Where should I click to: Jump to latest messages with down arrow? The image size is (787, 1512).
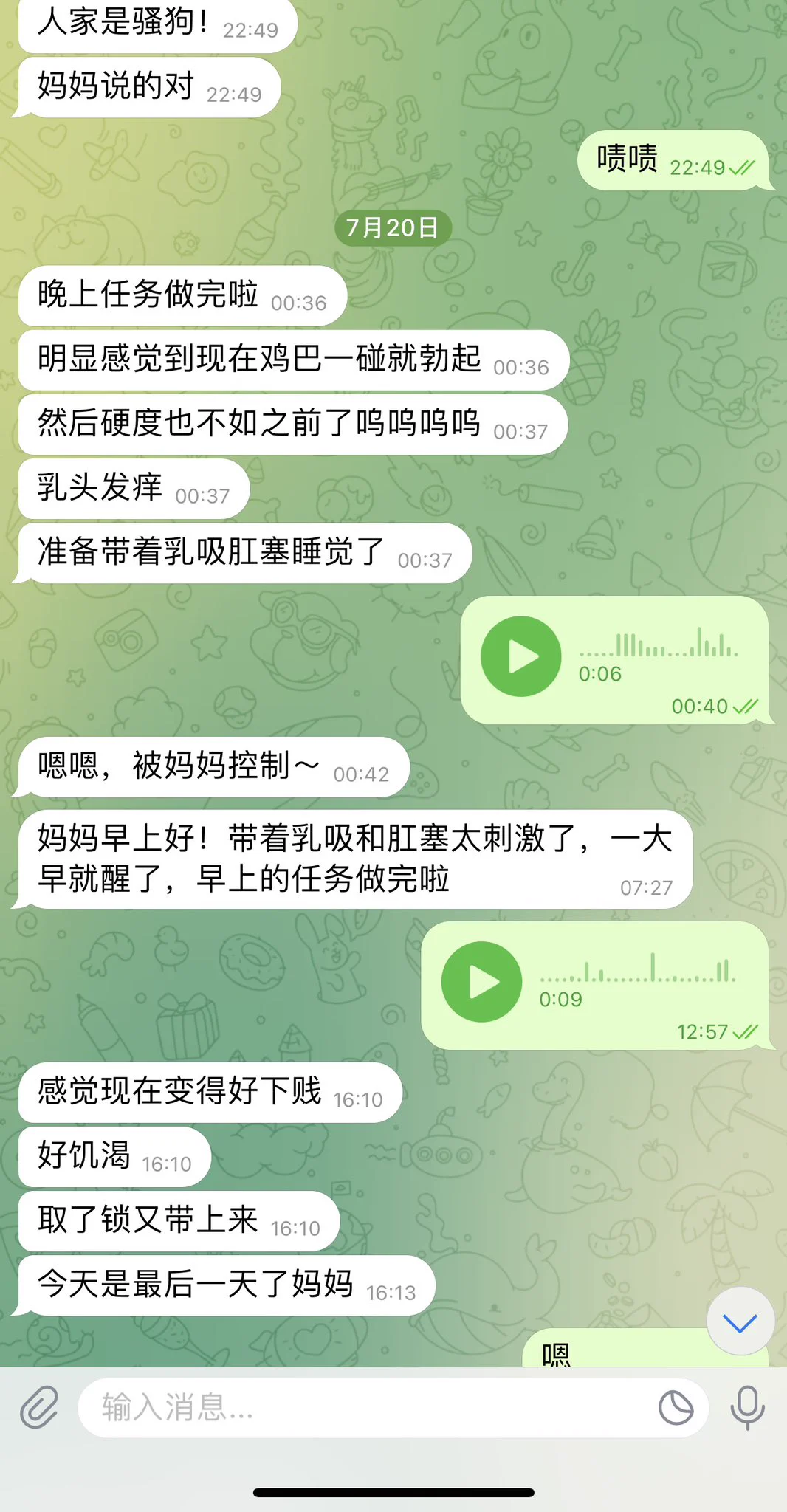(x=740, y=1323)
